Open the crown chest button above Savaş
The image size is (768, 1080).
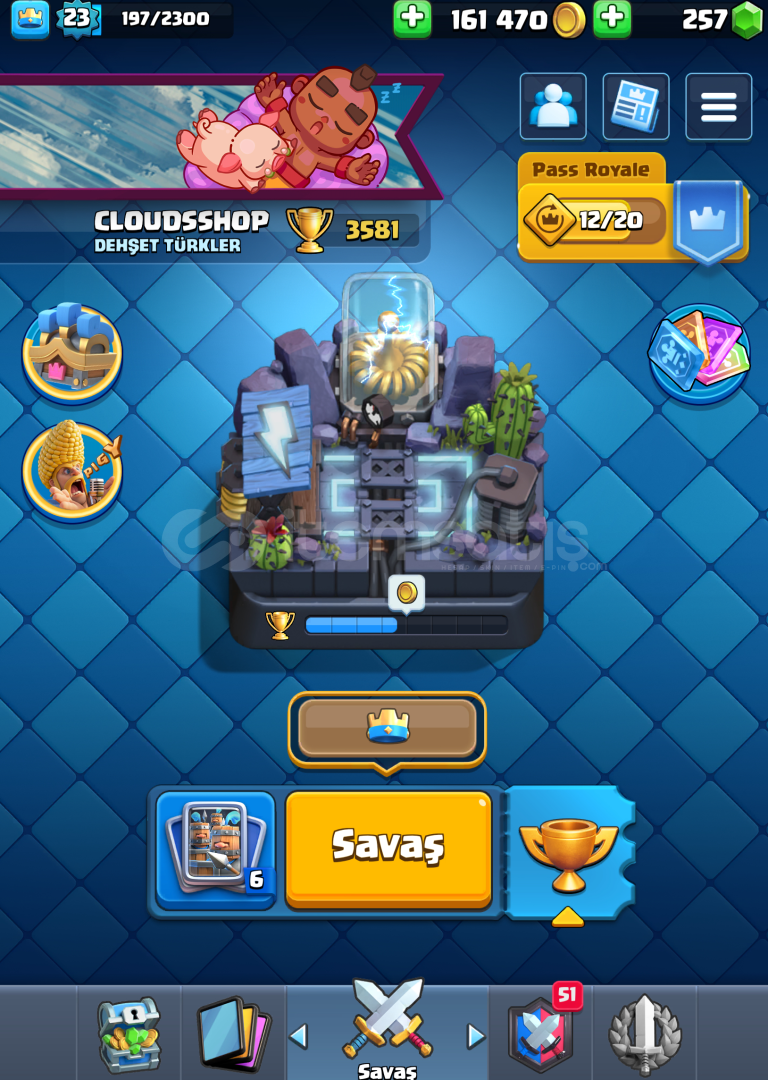click(x=387, y=728)
